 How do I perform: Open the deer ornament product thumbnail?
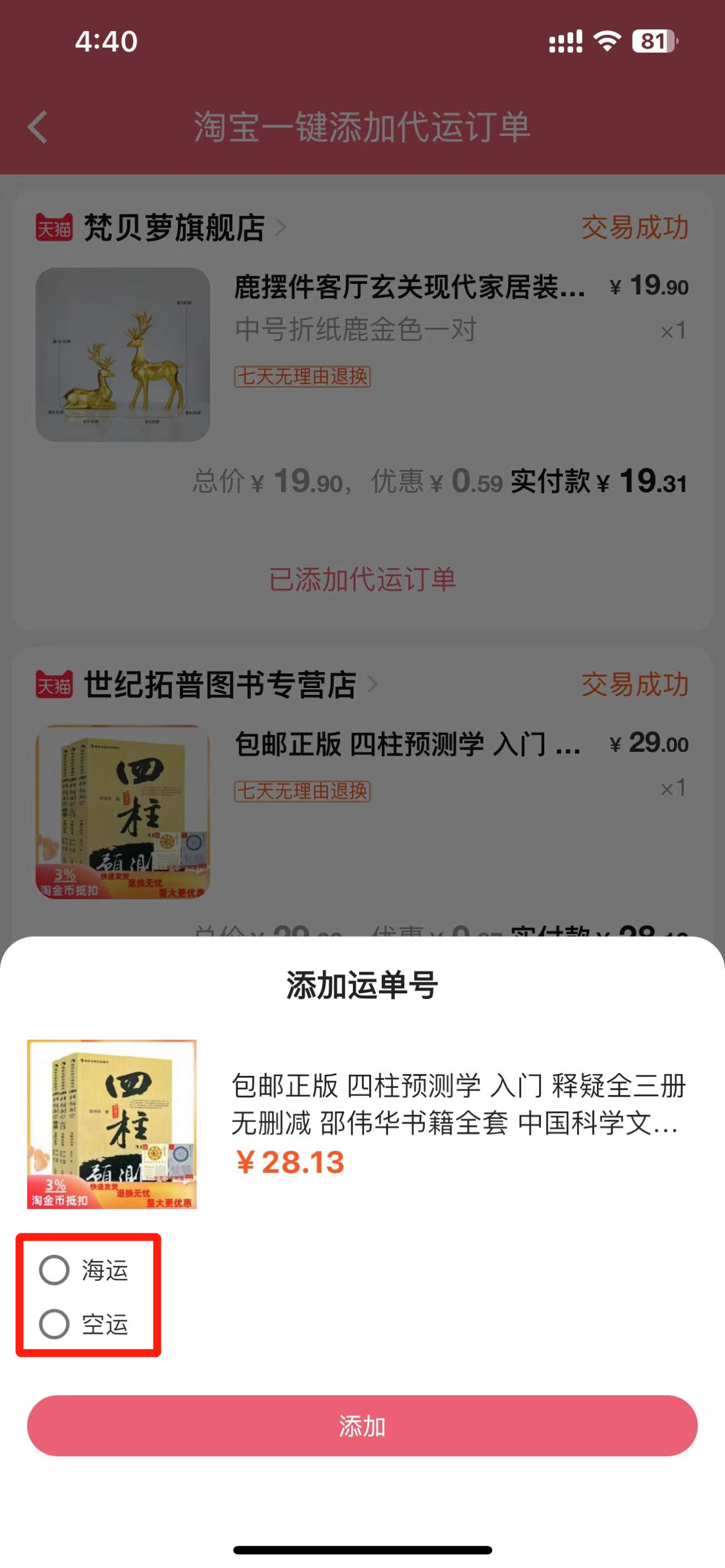tap(123, 355)
